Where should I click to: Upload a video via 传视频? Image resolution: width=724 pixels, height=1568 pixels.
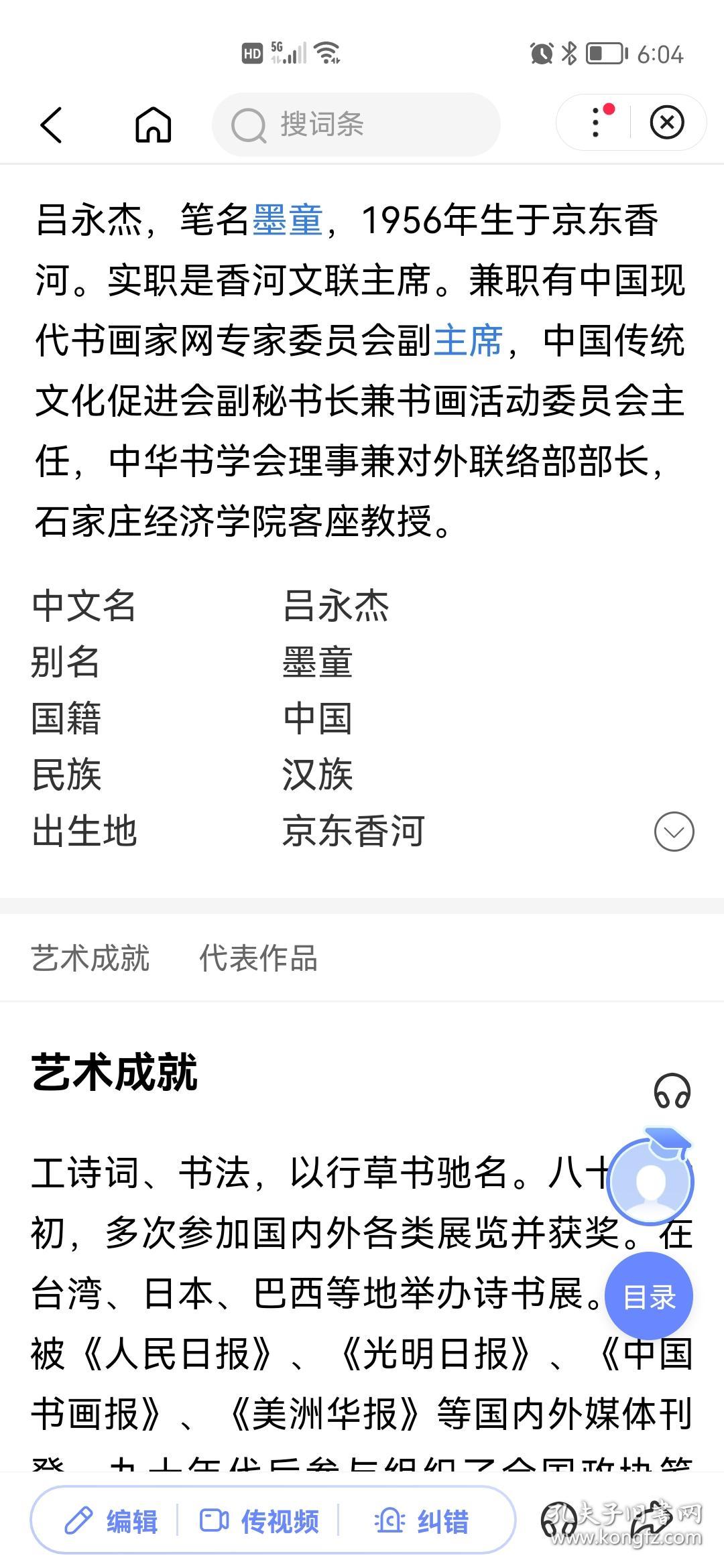coord(259,1521)
